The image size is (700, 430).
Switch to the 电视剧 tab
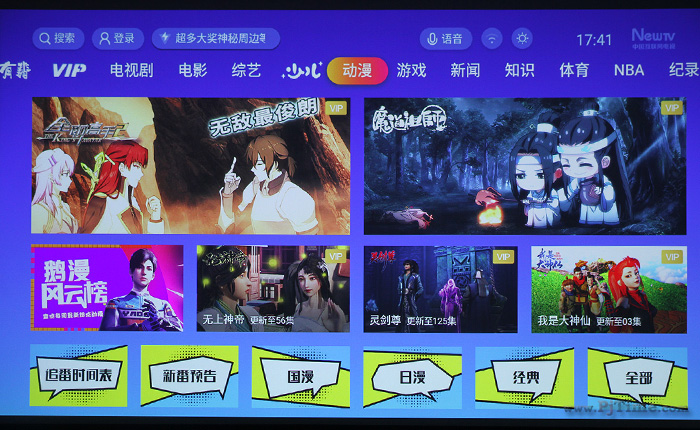(131, 70)
